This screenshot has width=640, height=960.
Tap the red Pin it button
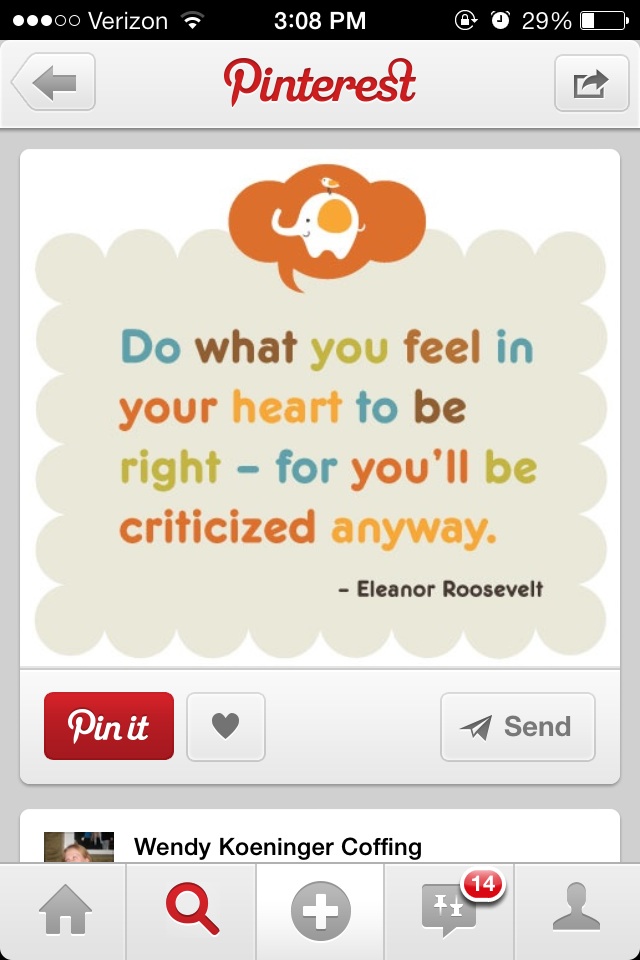109,726
